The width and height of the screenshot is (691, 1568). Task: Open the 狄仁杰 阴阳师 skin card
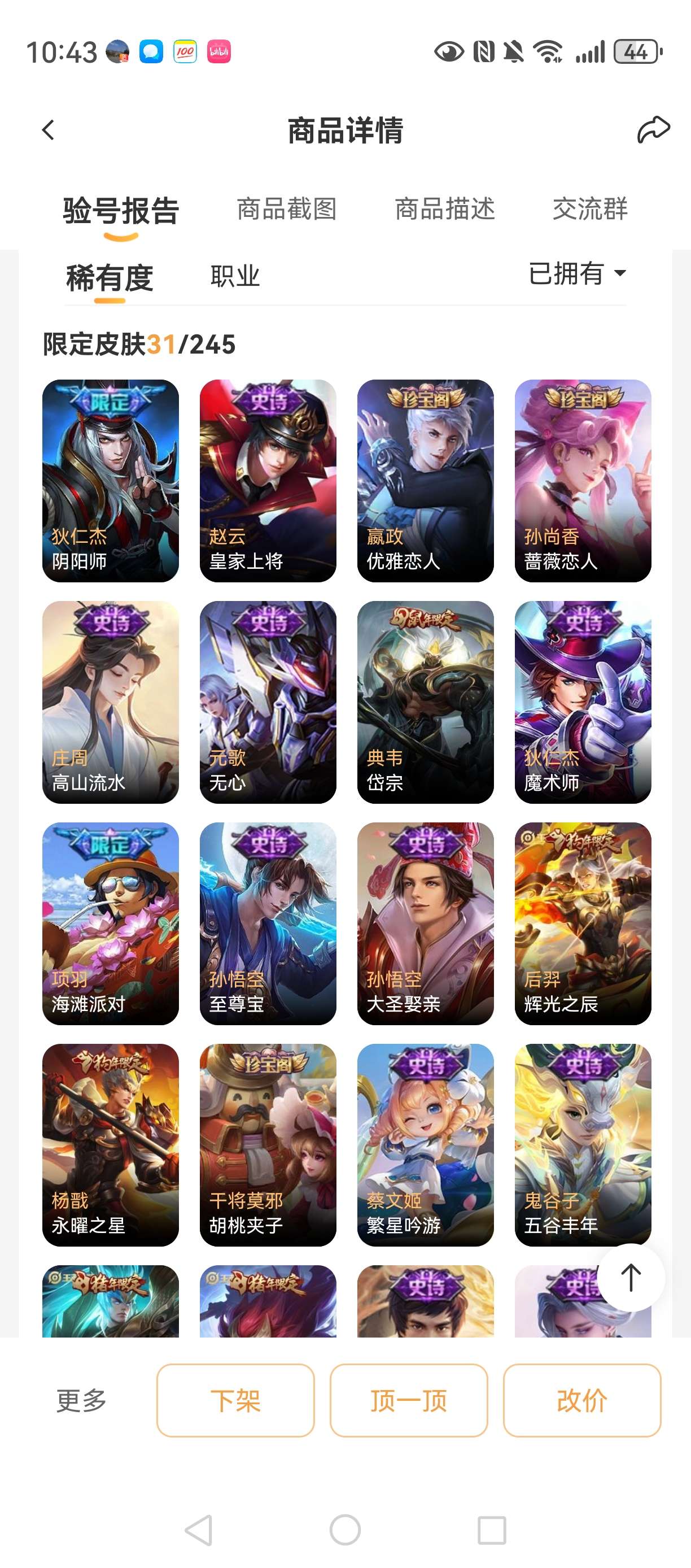111,480
